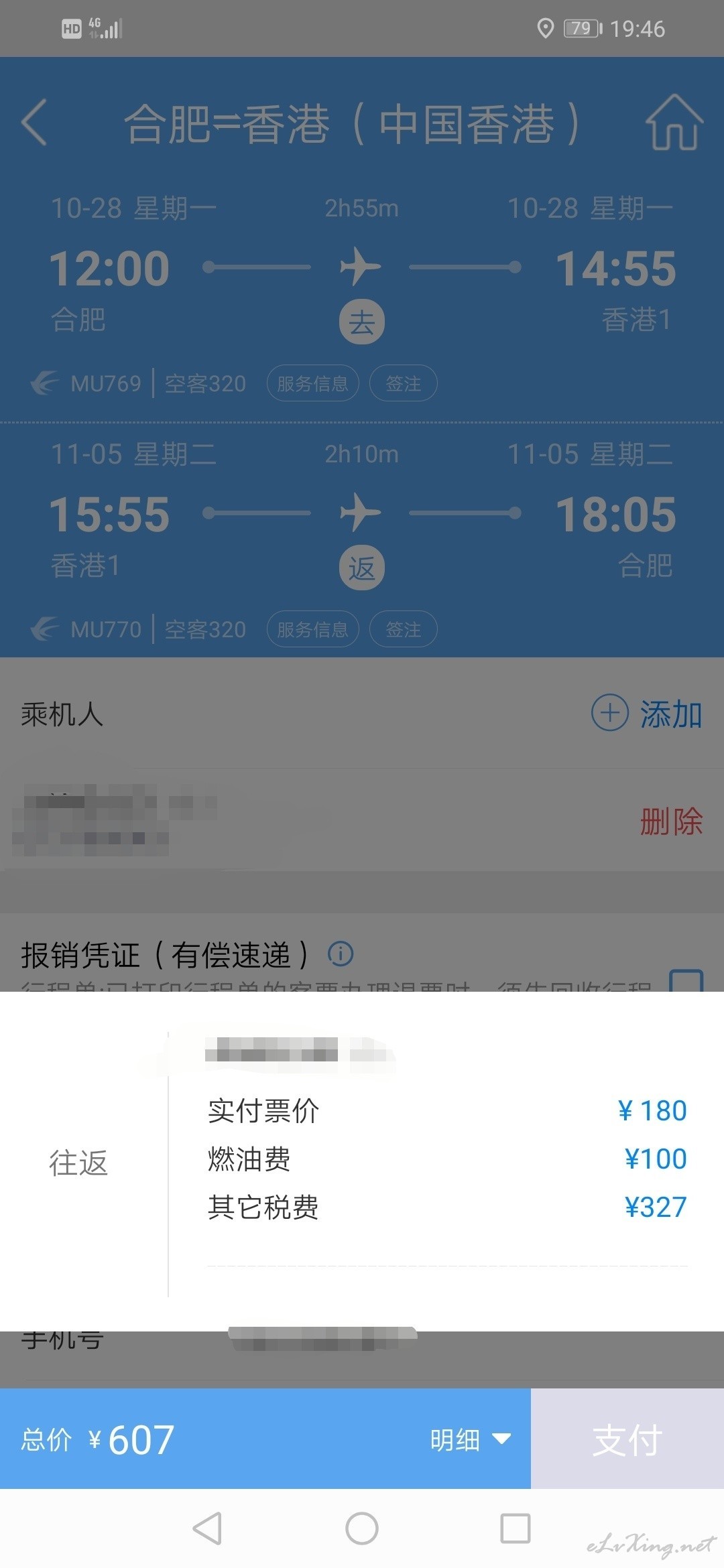Tap the system back navigation button
This screenshot has width=724, height=1568.
click(x=207, y=1528)
